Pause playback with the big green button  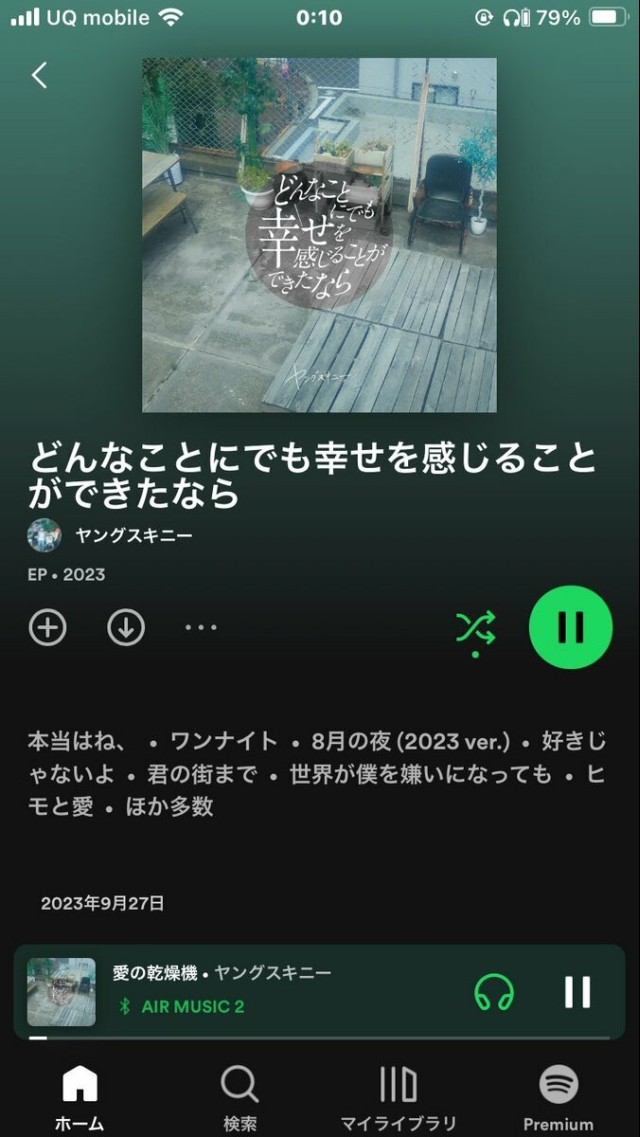(570, 627)
